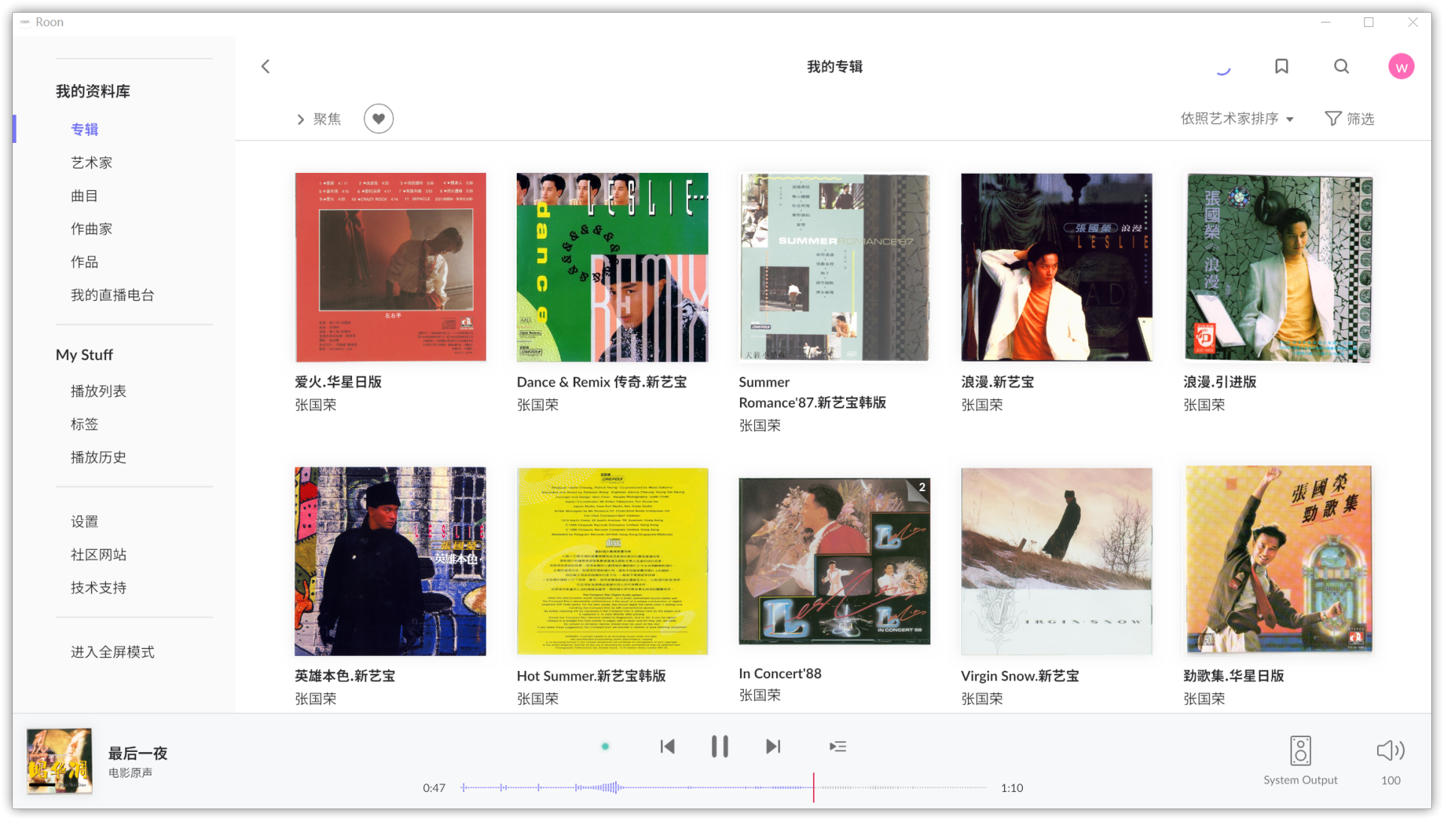This screenshot has width=1444, height=840.
Task: Open 设置 from the sidebar
Action: (x=84, y=522)
